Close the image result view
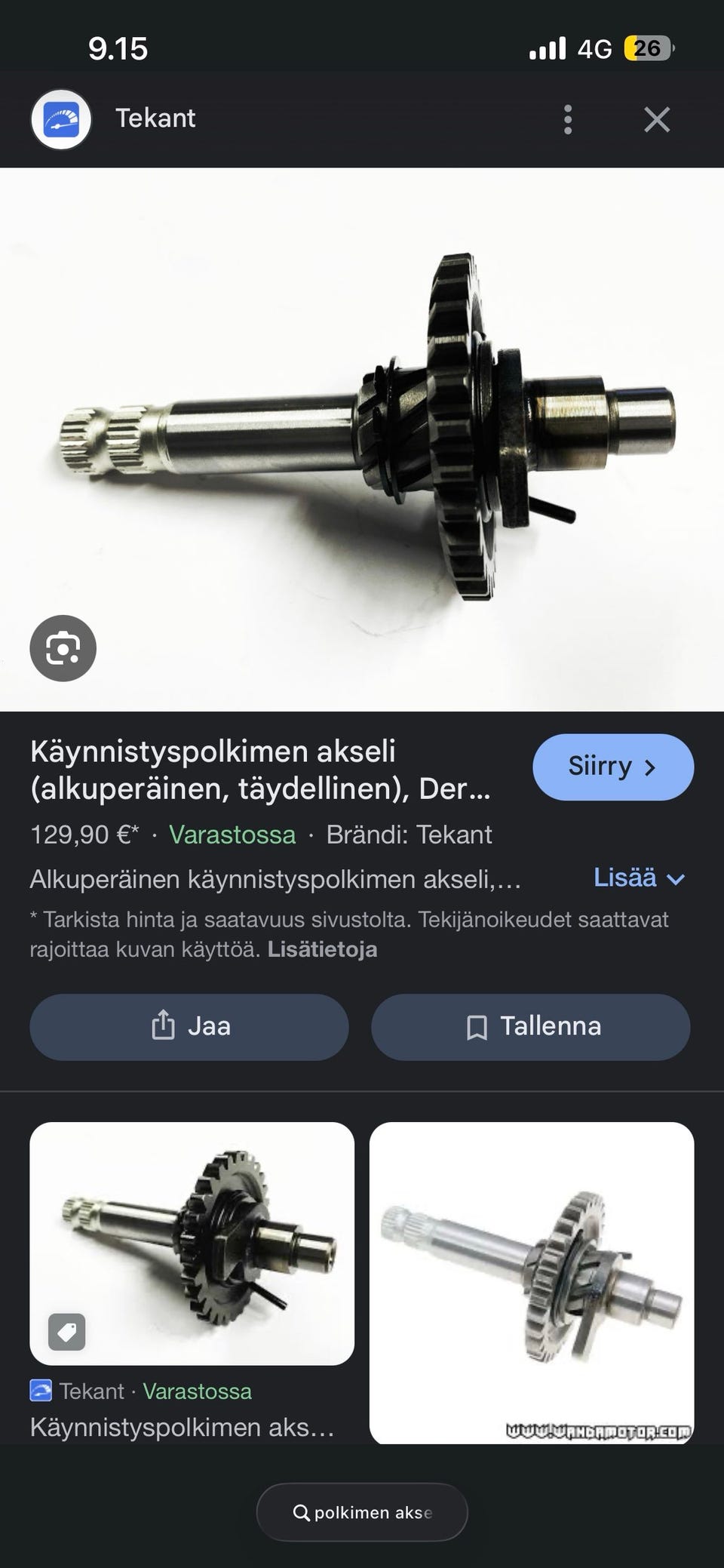The width and height of the screenshot is (724, 1568). coord(657,118)
